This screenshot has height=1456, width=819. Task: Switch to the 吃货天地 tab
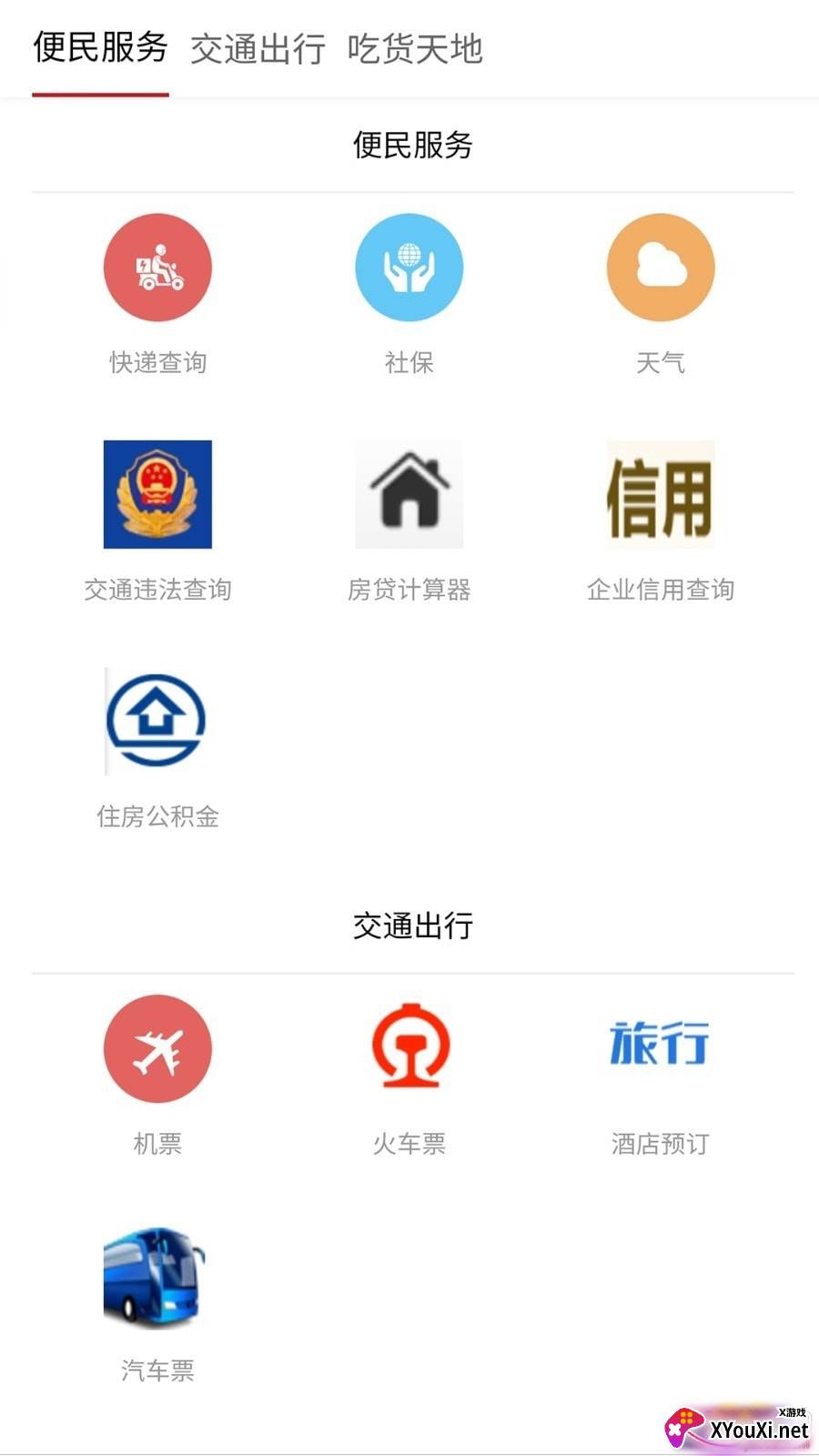point(414,49)
